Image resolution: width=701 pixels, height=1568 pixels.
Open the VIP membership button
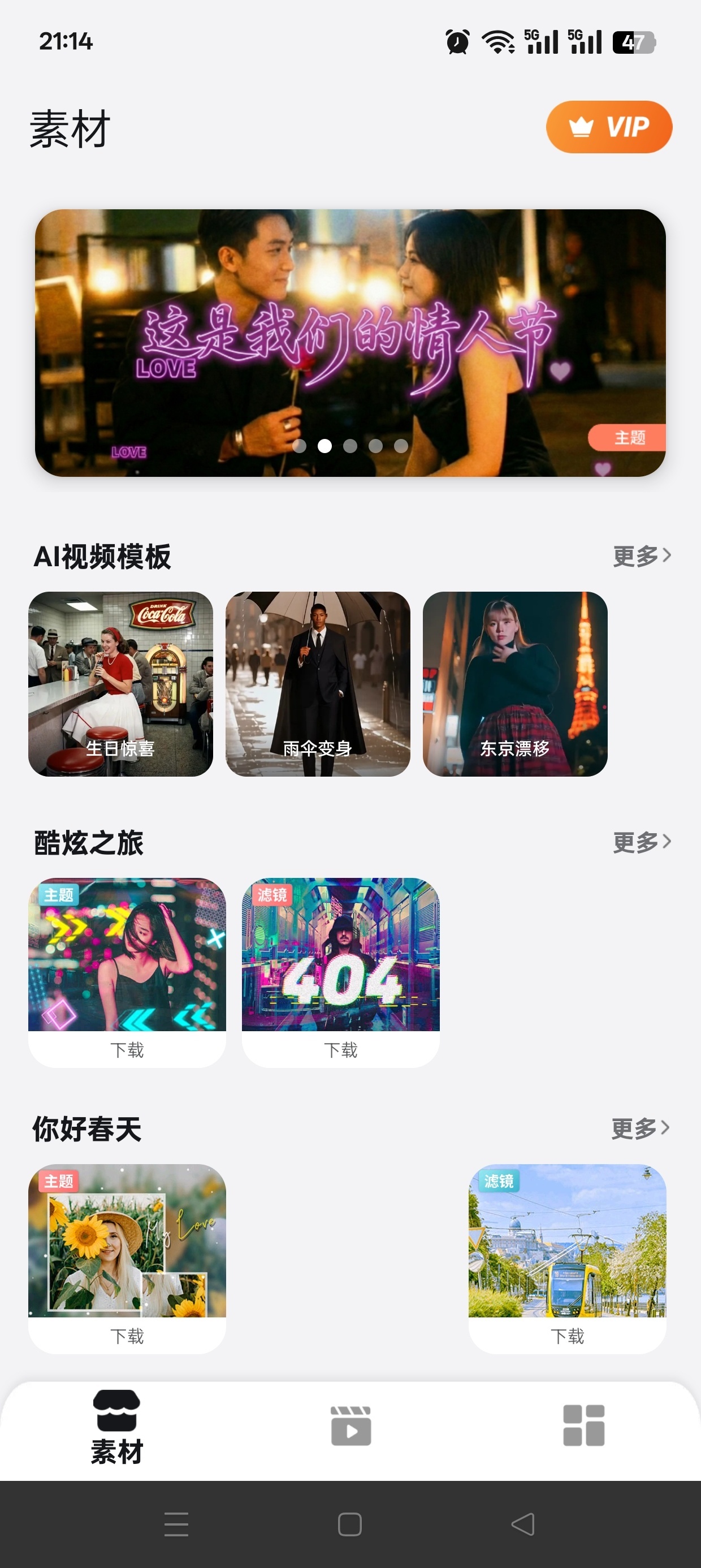pyautogui.click(x=608, y=127)
